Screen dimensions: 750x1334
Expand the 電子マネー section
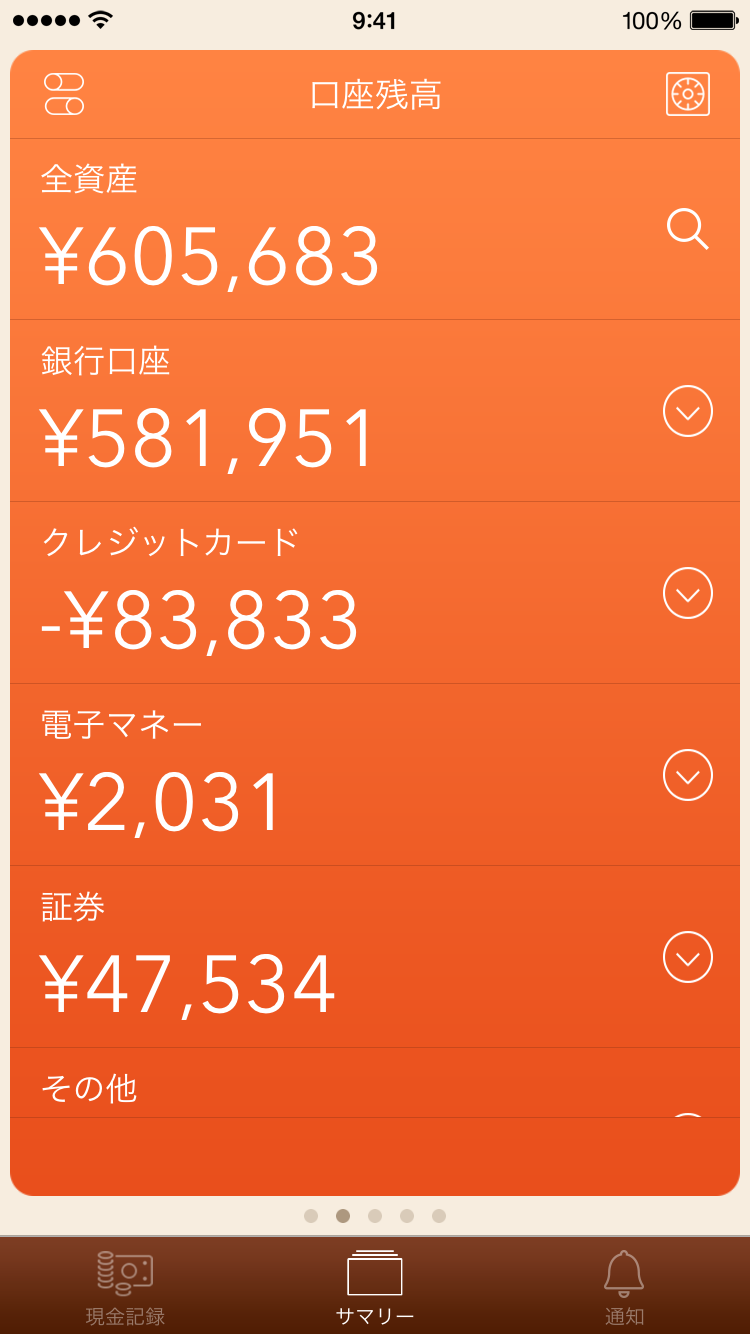(688, 775)
